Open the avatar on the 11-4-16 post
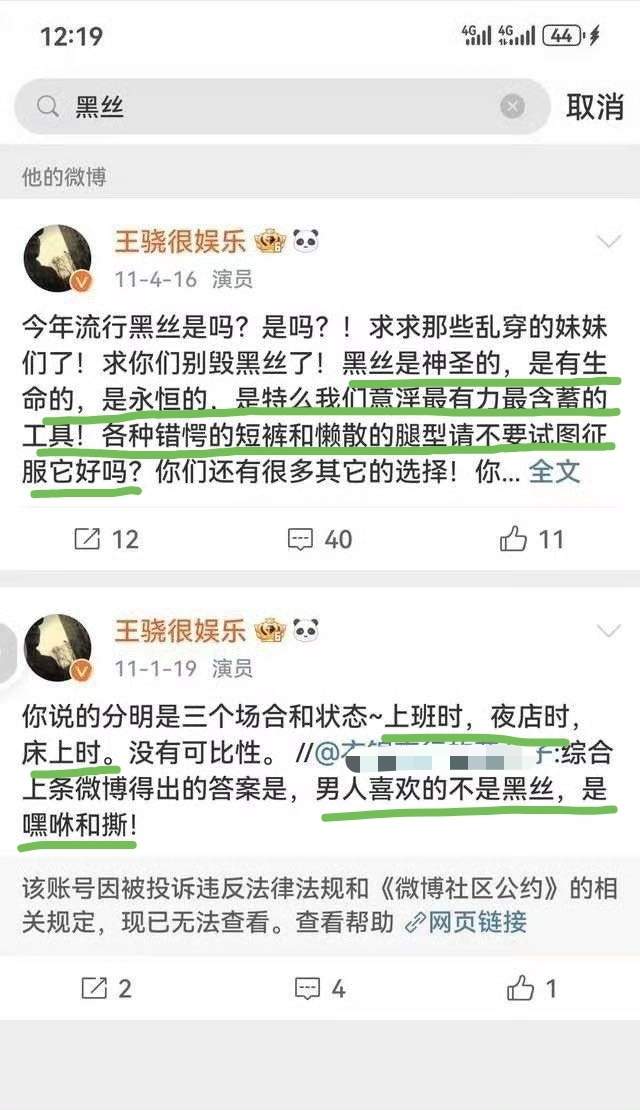Screen dimensions: 640x1110 tap(57, 259)
